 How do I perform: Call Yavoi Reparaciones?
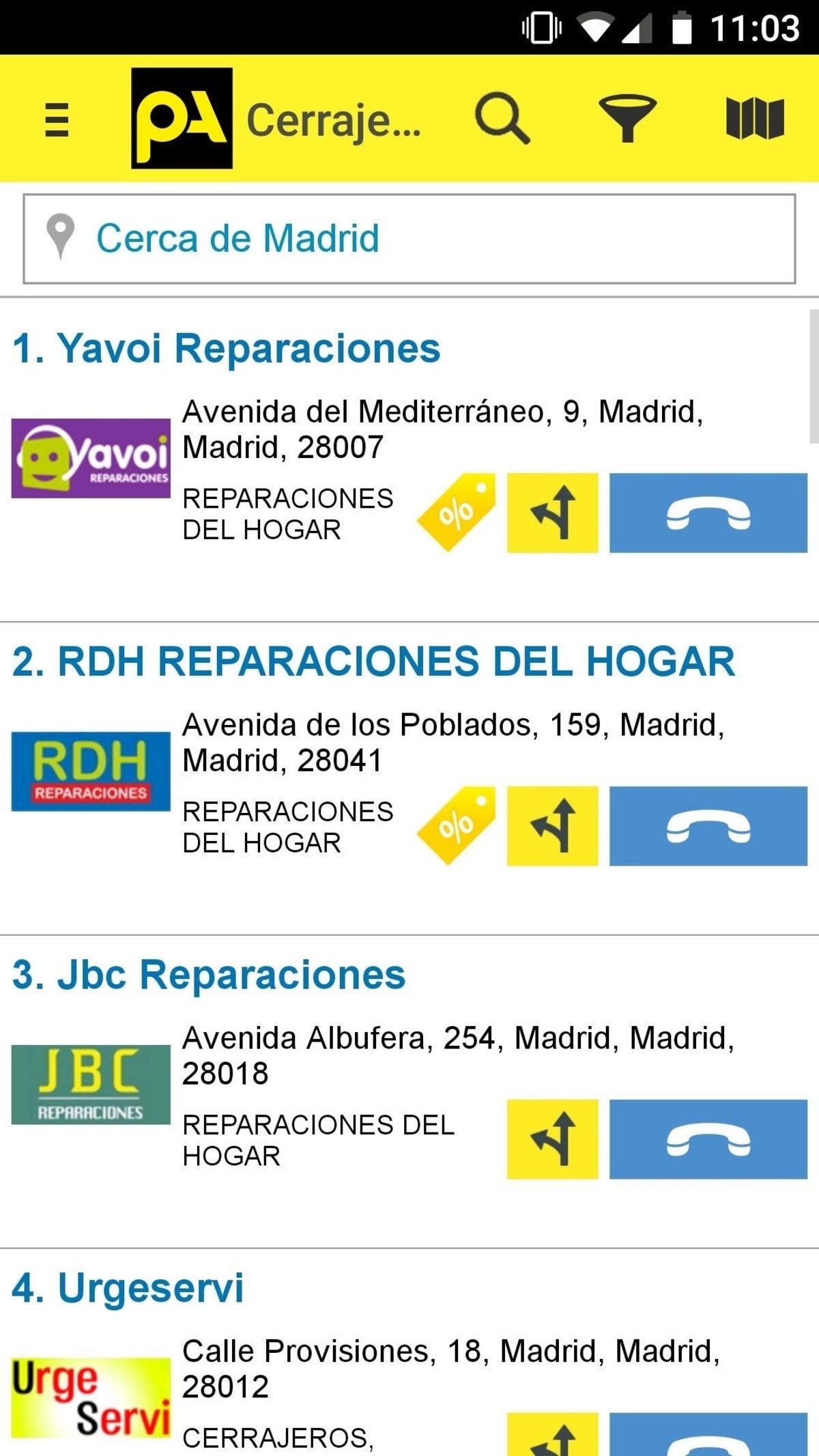pyautogui.click(x=708, y=513)
